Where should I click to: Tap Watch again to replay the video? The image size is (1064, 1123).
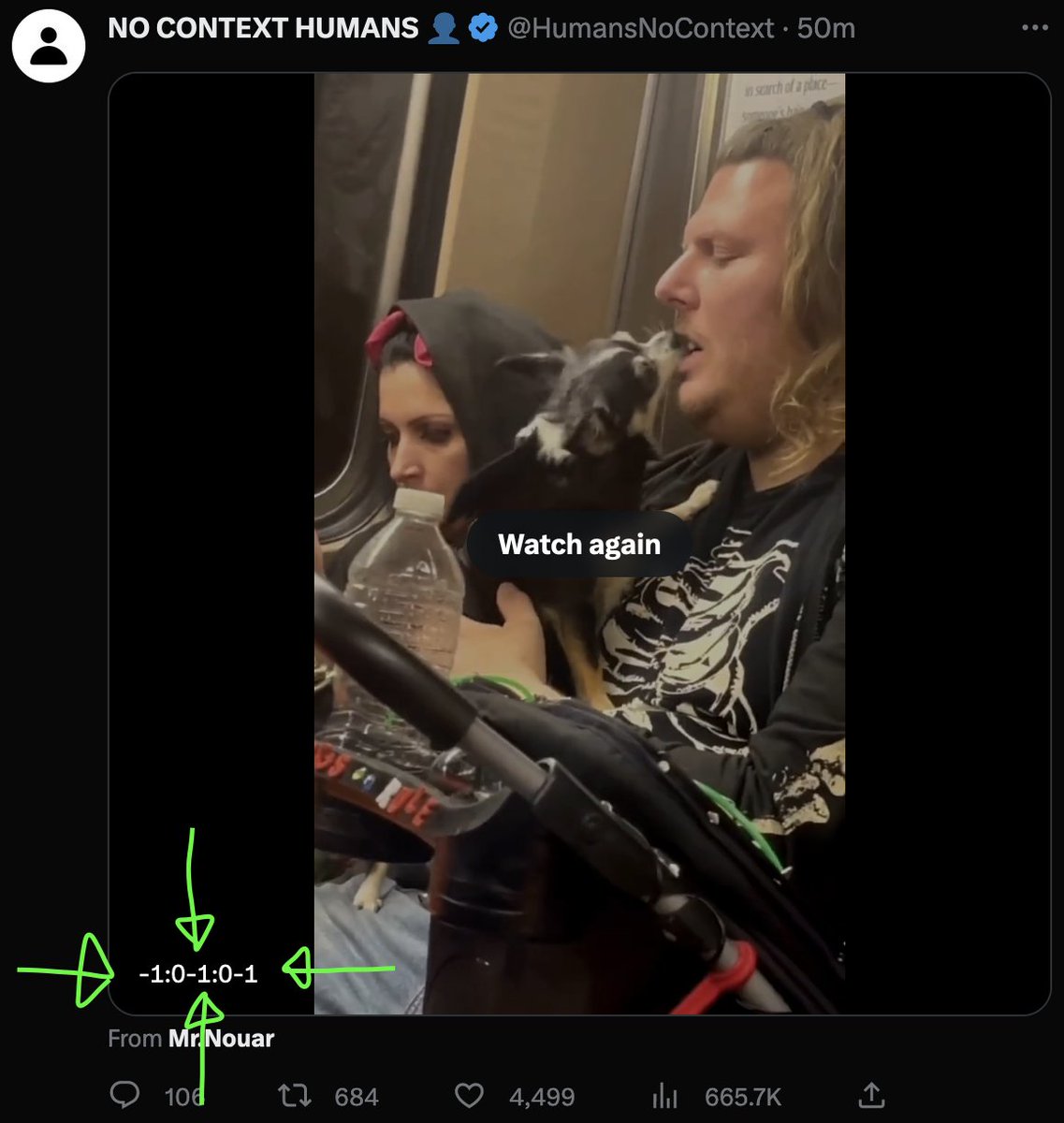pyautogui.click(x=579, y=545)
